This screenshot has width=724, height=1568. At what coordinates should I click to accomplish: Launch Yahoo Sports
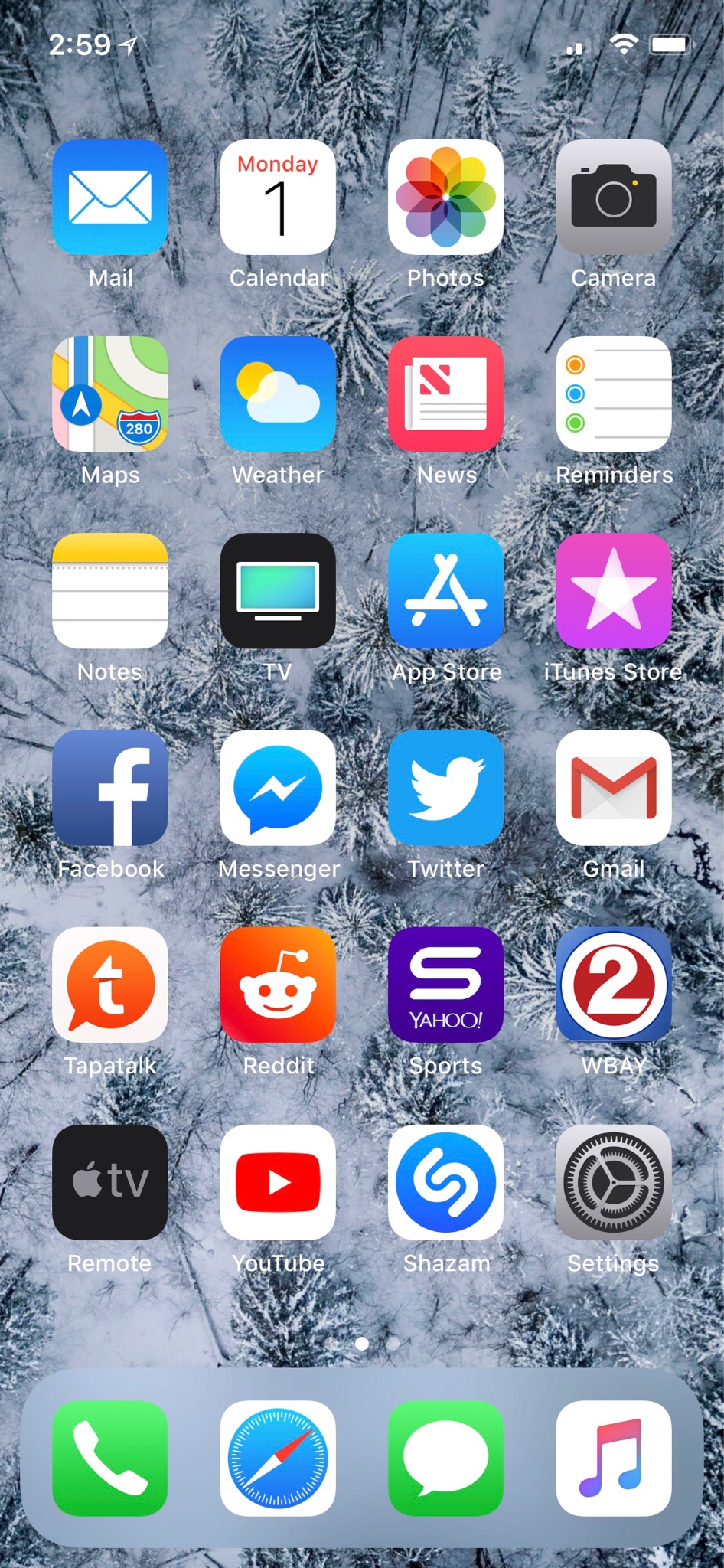point(445,985)
